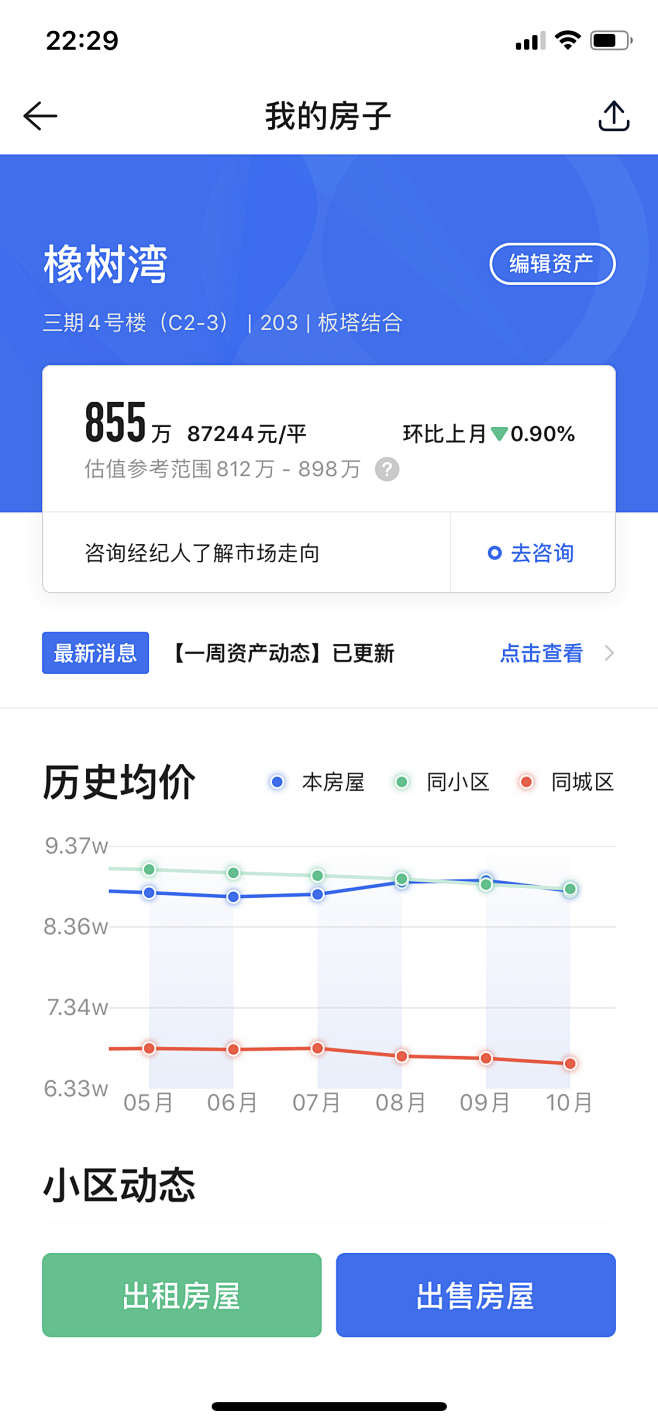Share this page via the upload icon
The height and width of the screenshot is (1425, 658).
(x=614, y=116)
